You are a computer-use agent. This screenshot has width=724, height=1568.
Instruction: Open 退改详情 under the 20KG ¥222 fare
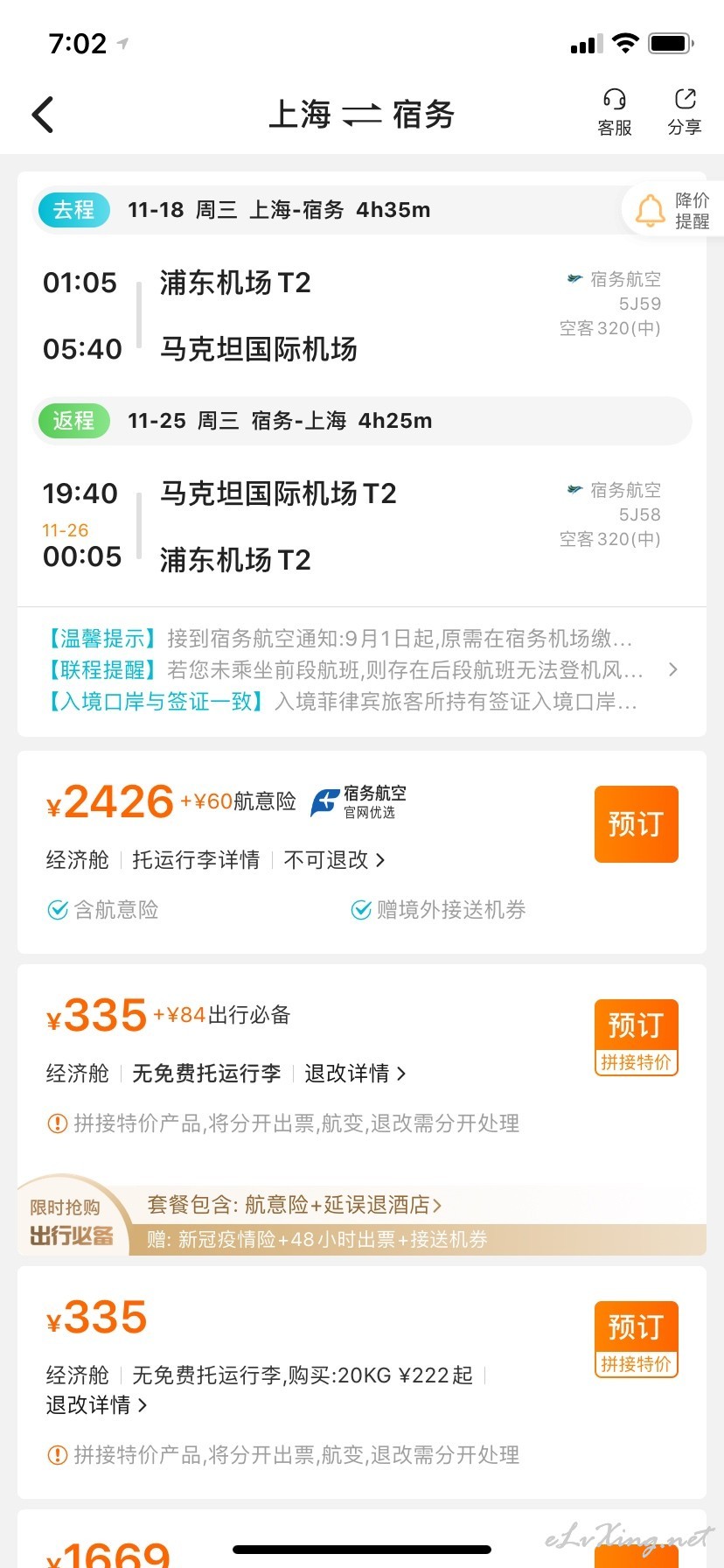96,1405
